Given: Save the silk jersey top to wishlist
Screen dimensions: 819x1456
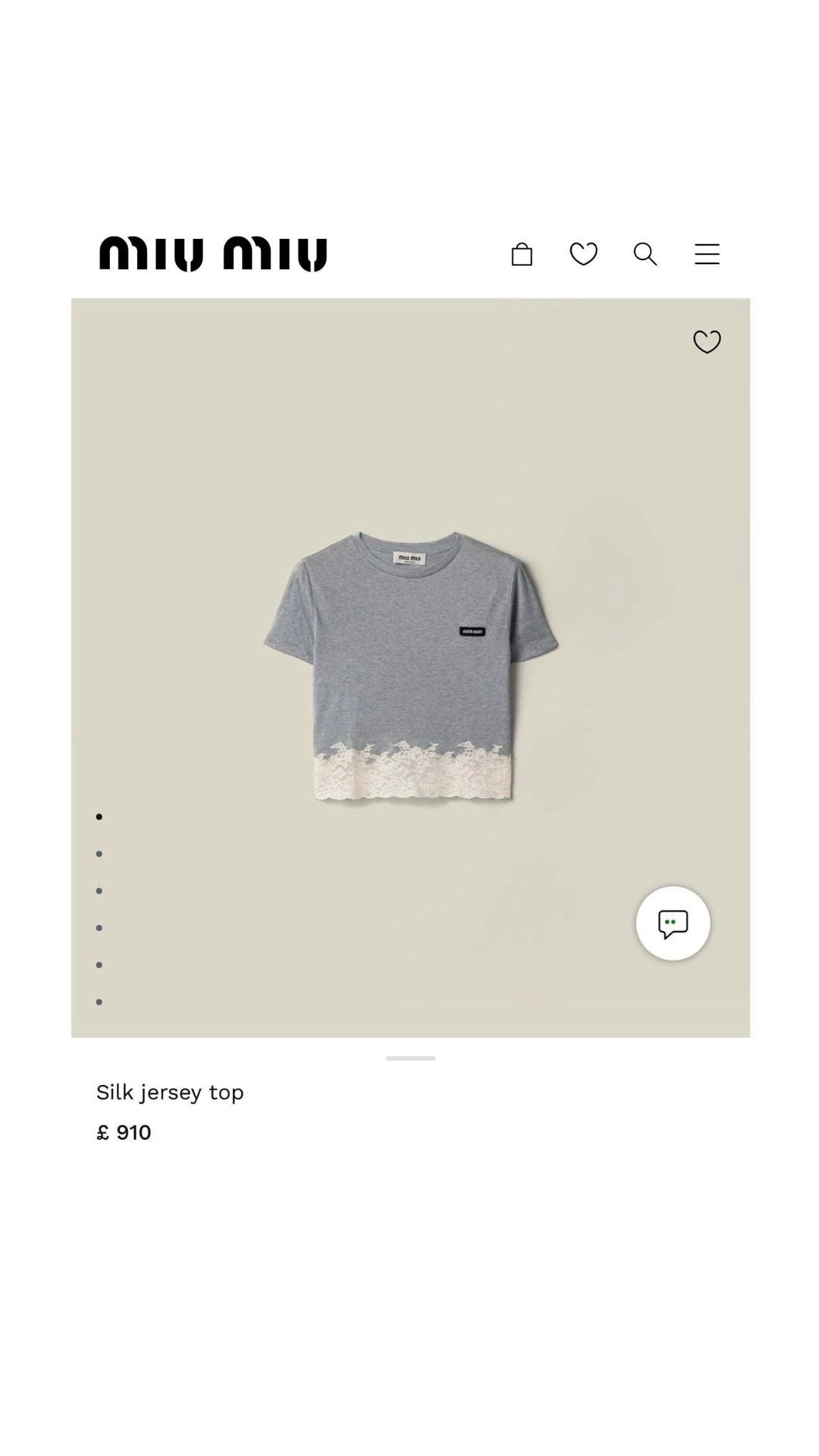Looking at the screenshot, I should (707, 341).
